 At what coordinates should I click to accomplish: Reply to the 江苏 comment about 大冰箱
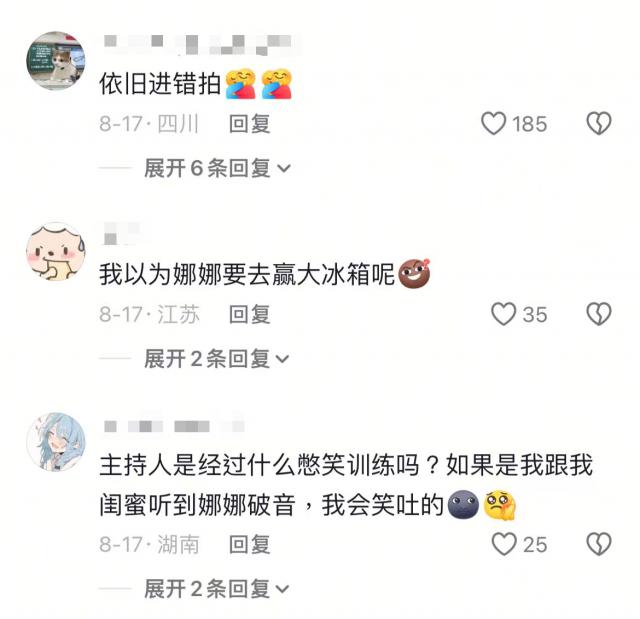click(x=250, y=314)
